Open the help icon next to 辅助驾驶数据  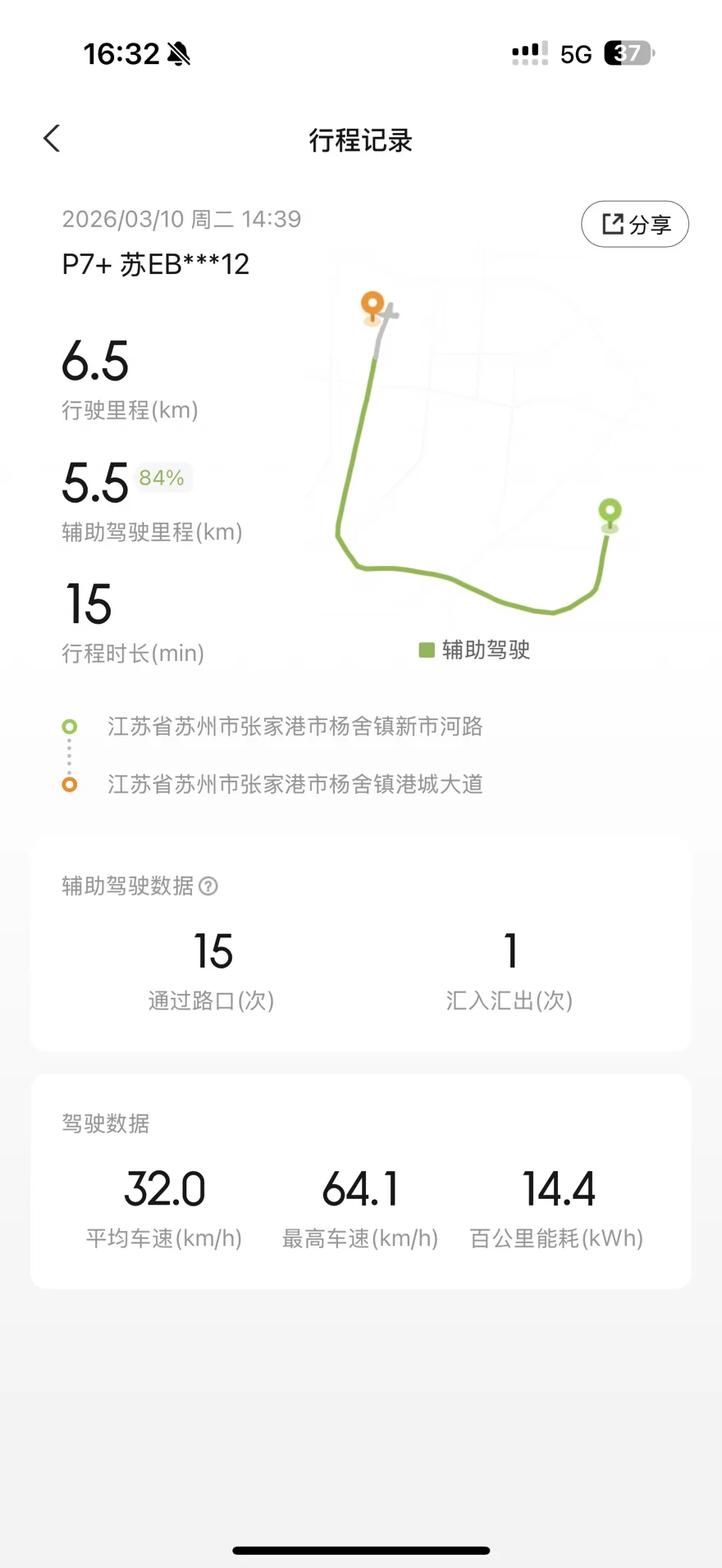[x=208, y=887]
